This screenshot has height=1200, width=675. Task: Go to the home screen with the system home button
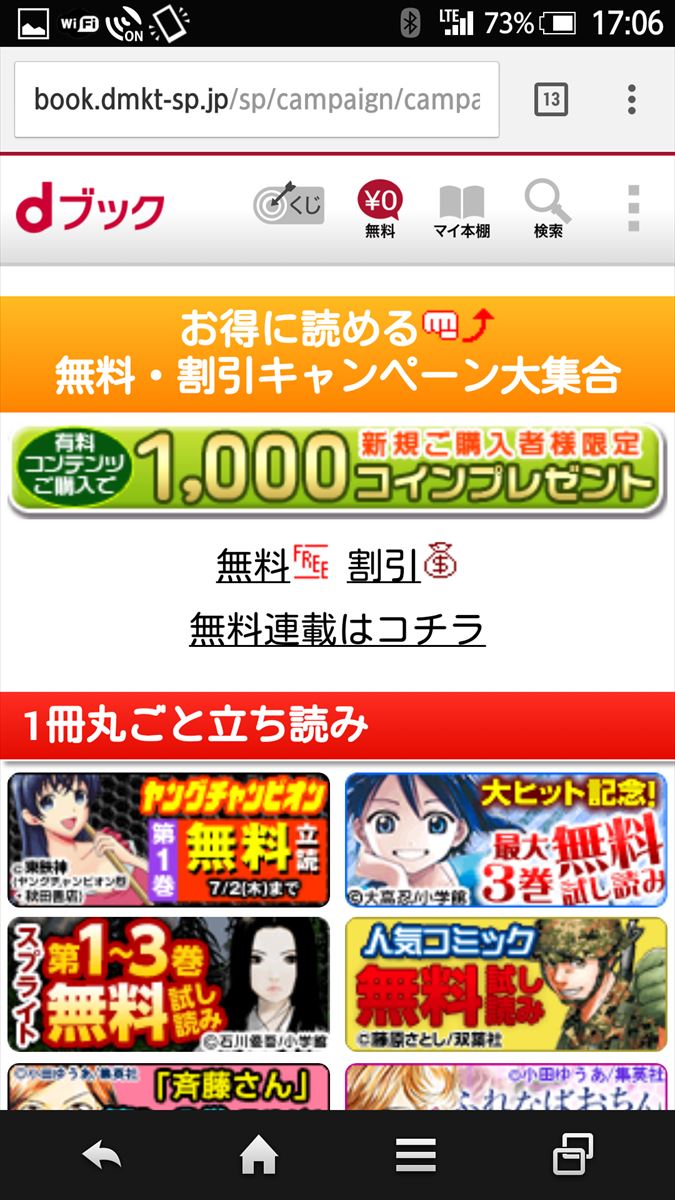coord(259,1157)
